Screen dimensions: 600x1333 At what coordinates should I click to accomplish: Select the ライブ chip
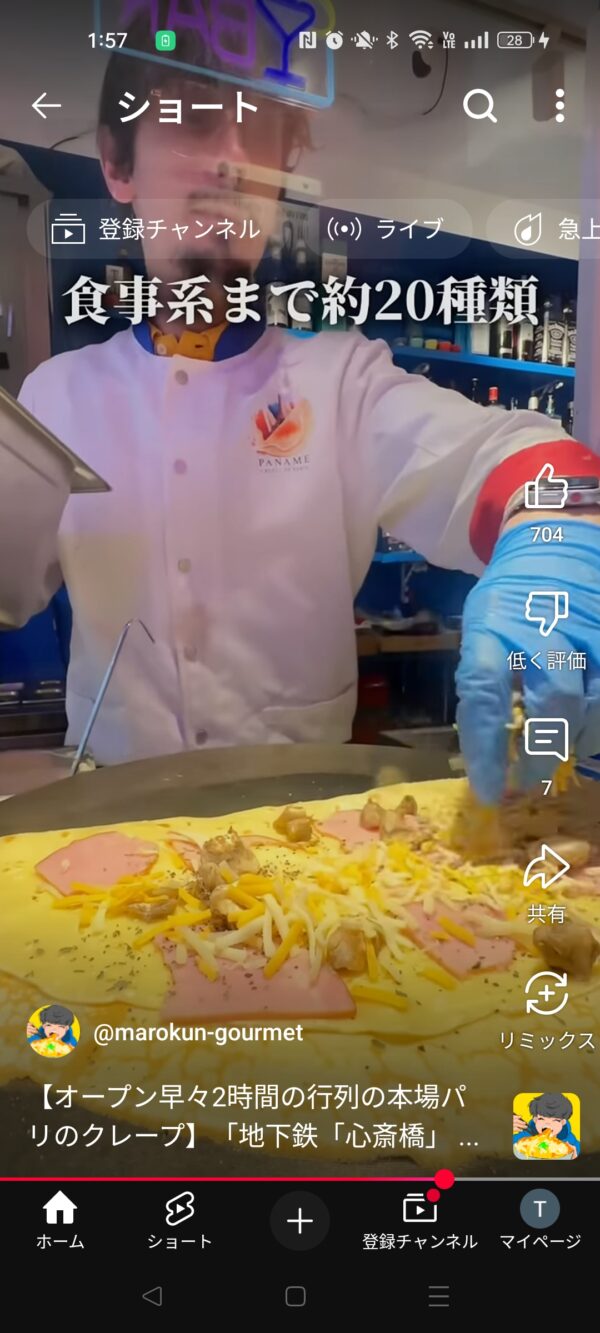click(387, 229)
